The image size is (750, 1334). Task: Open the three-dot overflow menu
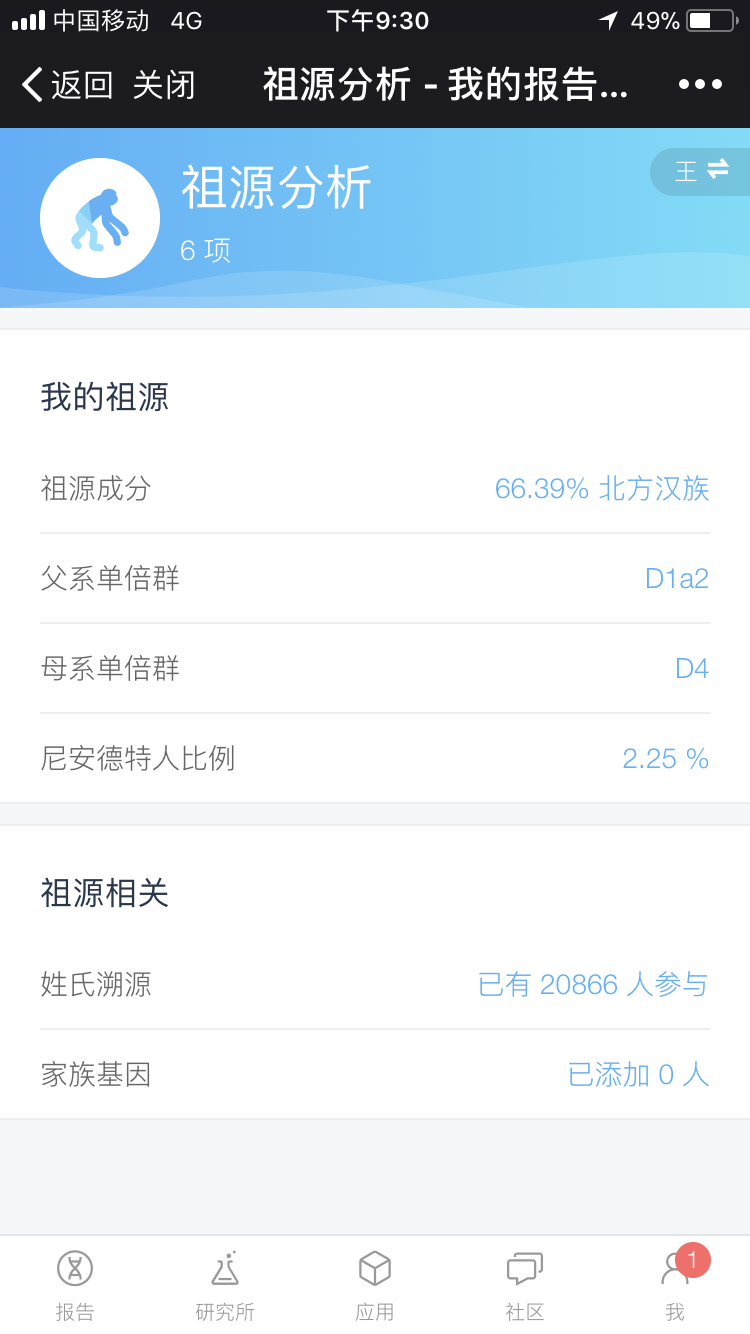pos(700,85)
